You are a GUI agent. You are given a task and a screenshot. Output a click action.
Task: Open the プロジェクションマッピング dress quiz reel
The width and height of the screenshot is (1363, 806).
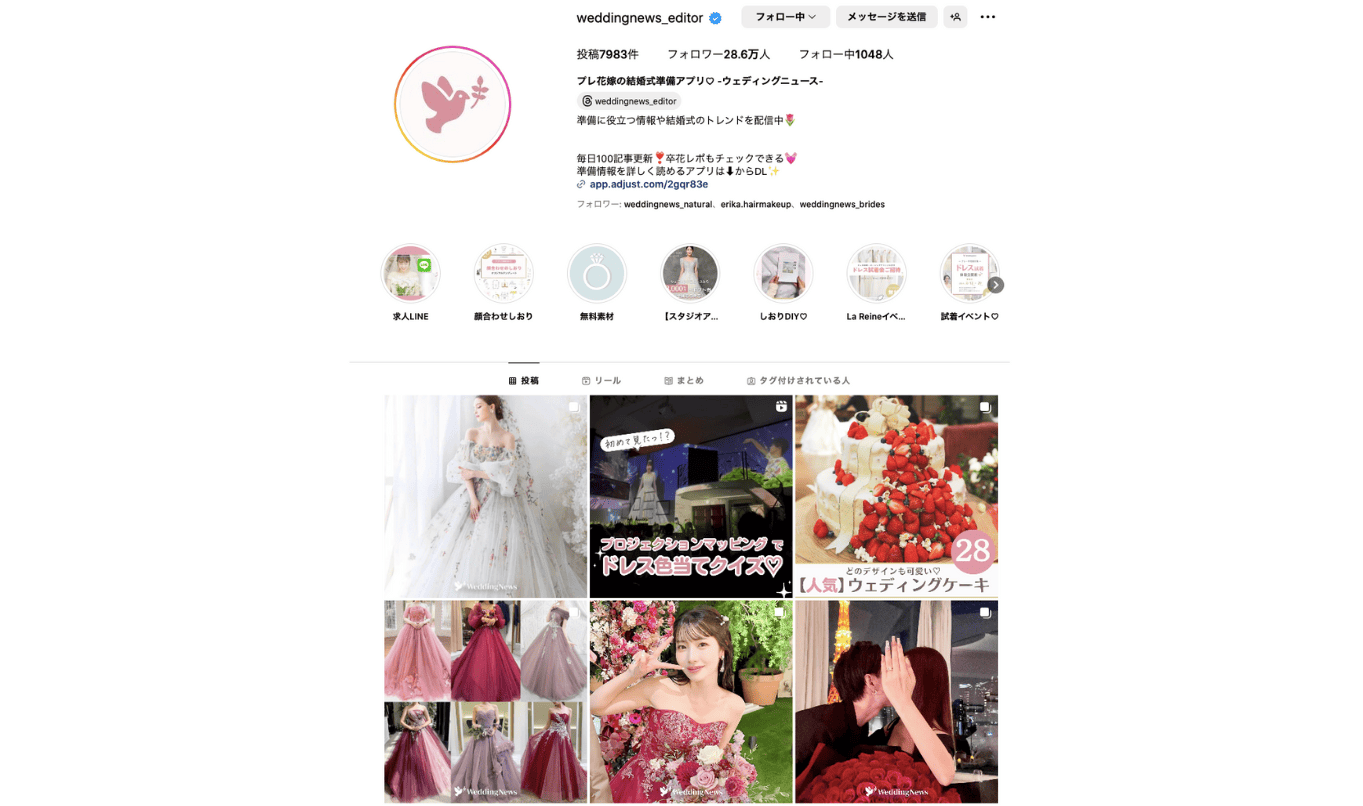690,496
